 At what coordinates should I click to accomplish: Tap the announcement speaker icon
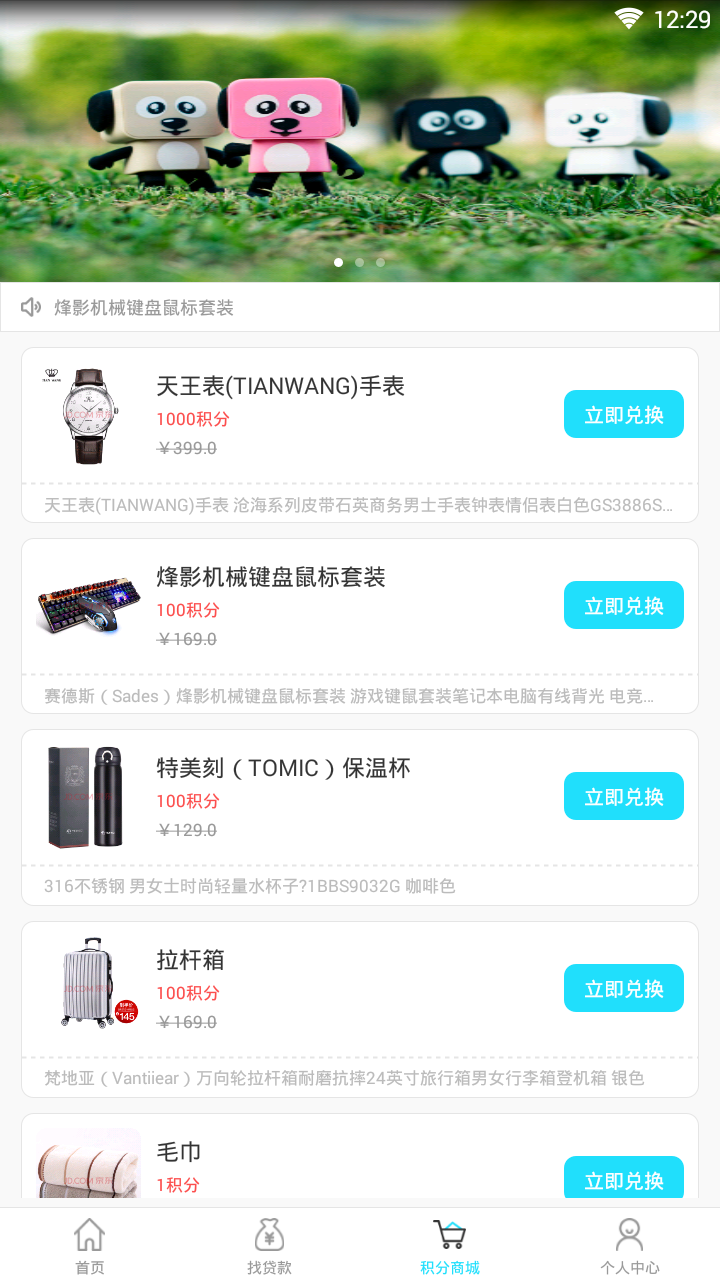pos(30,307)
